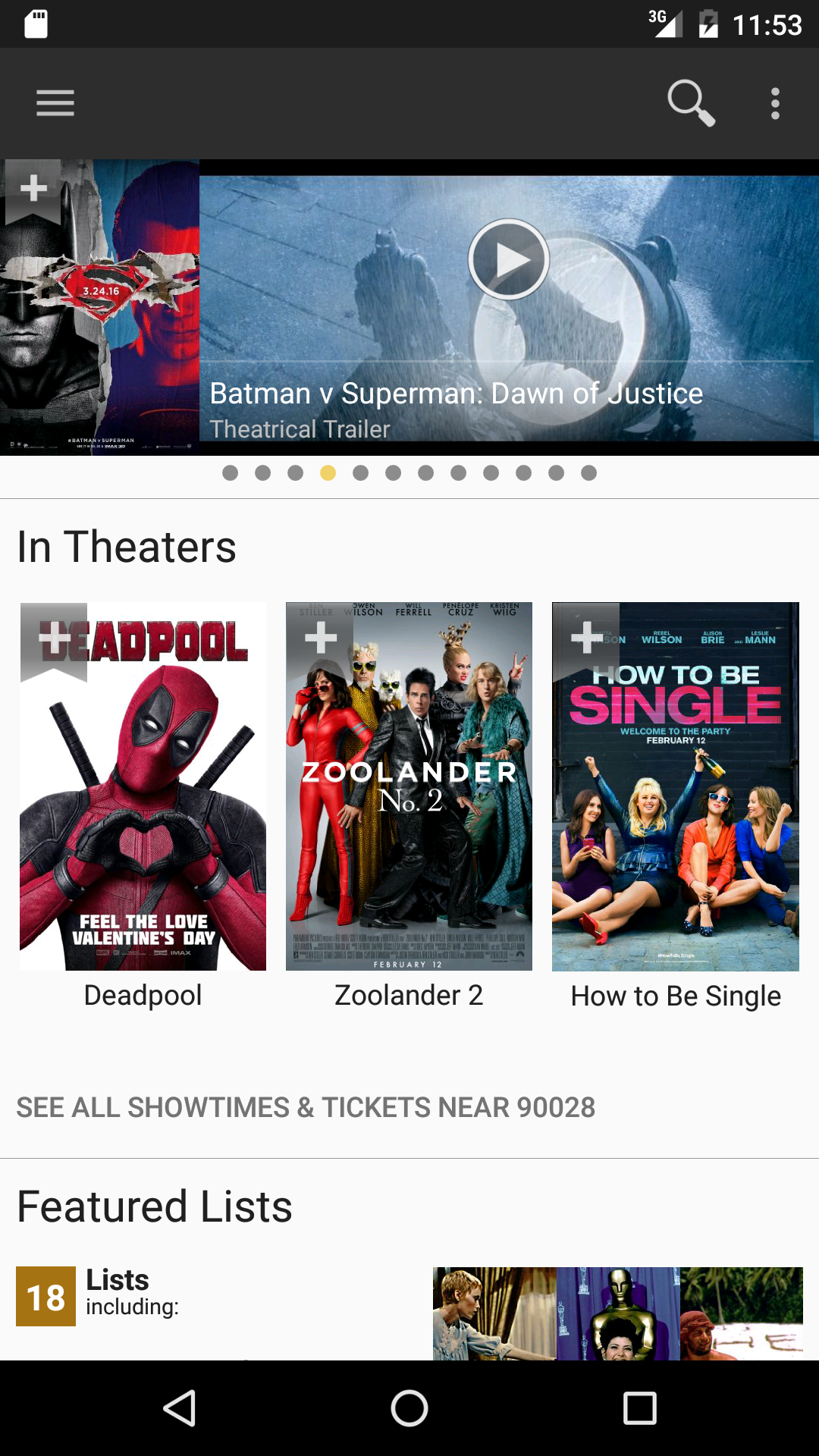Add Batman v Superman to watchlist

(x=33, y=189)
